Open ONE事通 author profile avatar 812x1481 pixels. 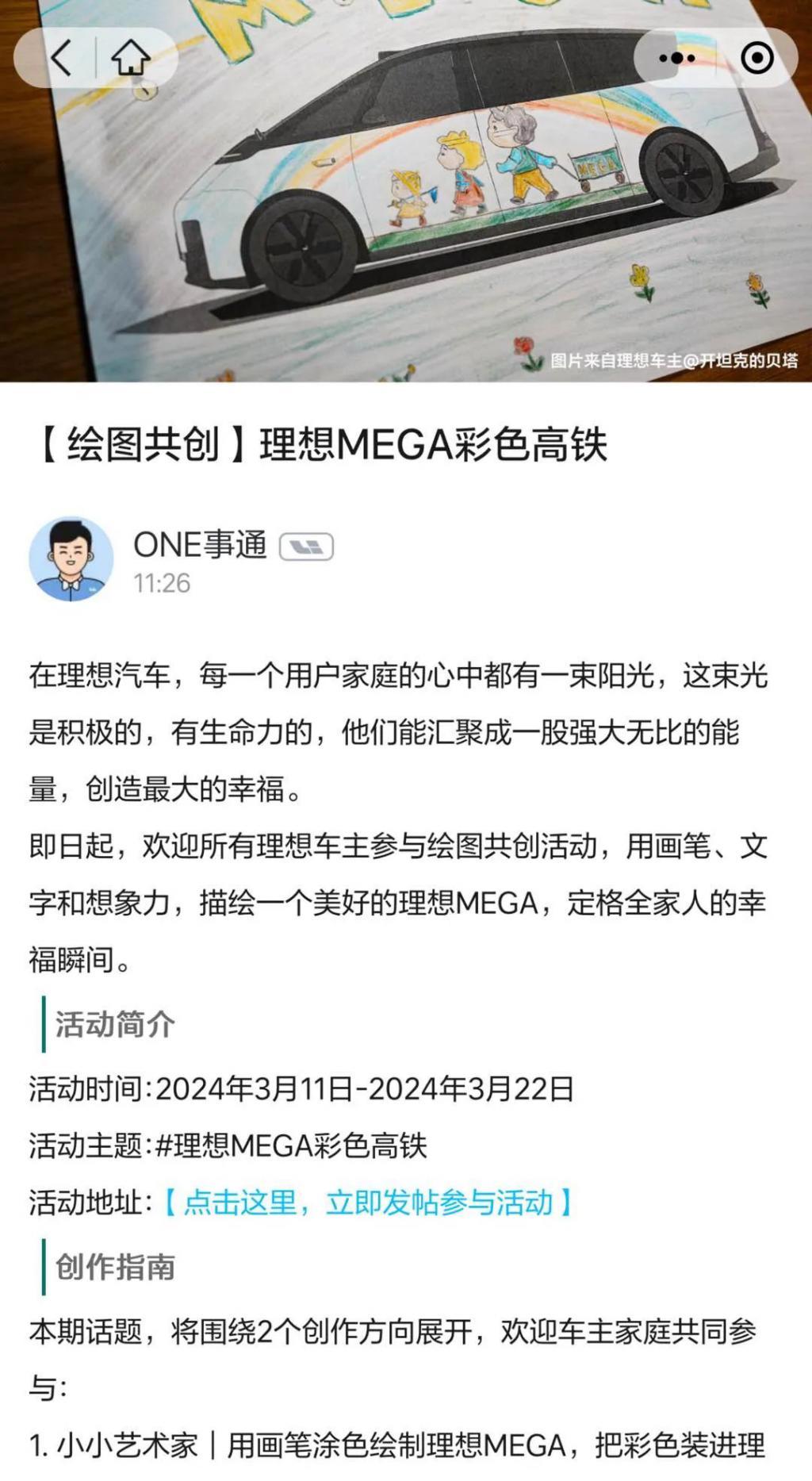[71, 559]
